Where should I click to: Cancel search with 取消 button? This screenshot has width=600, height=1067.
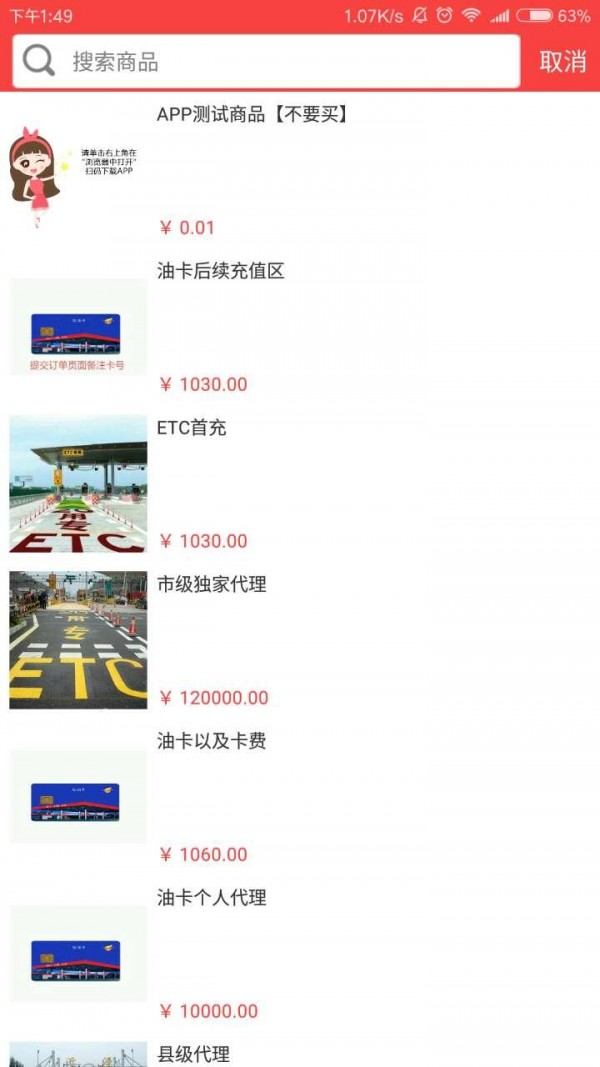pos(562,62)
